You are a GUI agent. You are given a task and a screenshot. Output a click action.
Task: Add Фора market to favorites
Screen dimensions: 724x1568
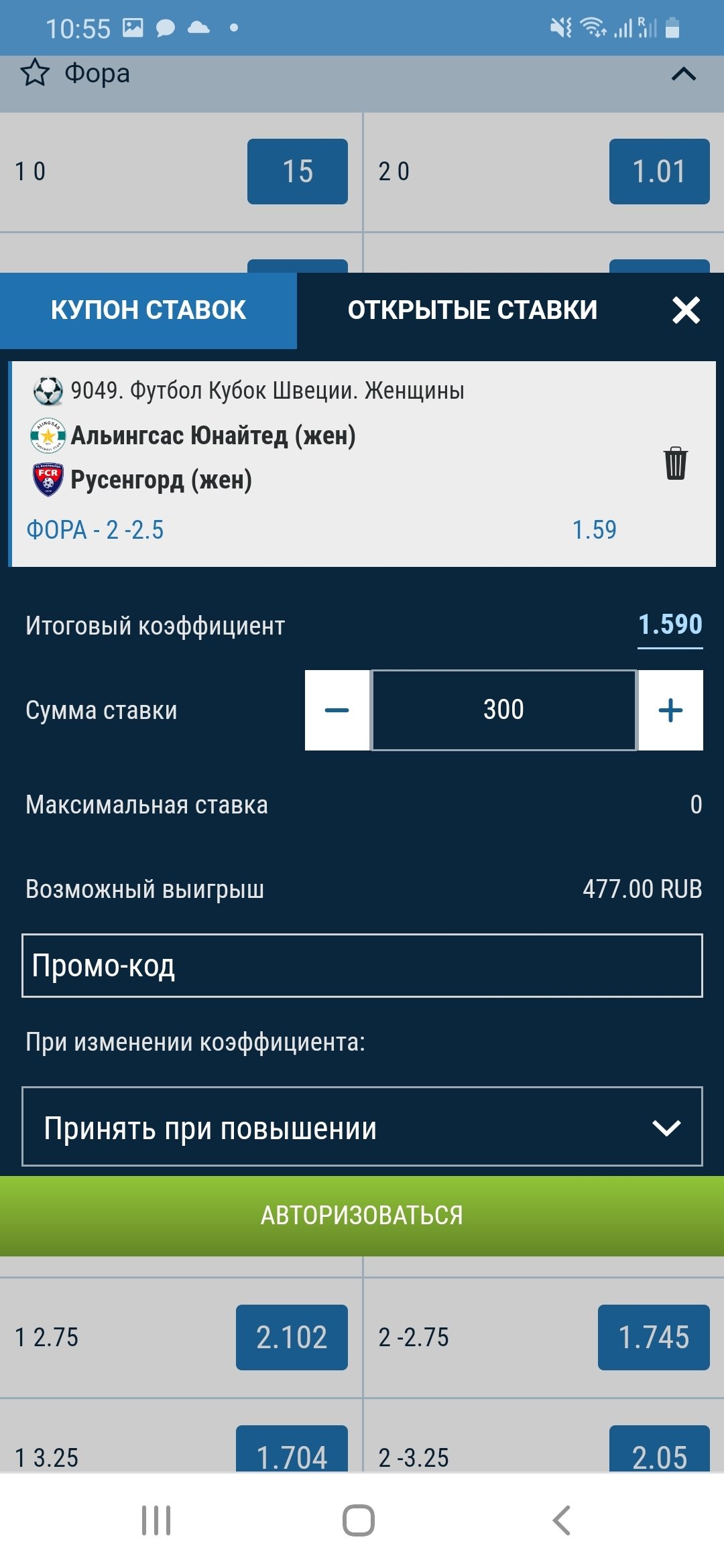[x=35, y=73]
